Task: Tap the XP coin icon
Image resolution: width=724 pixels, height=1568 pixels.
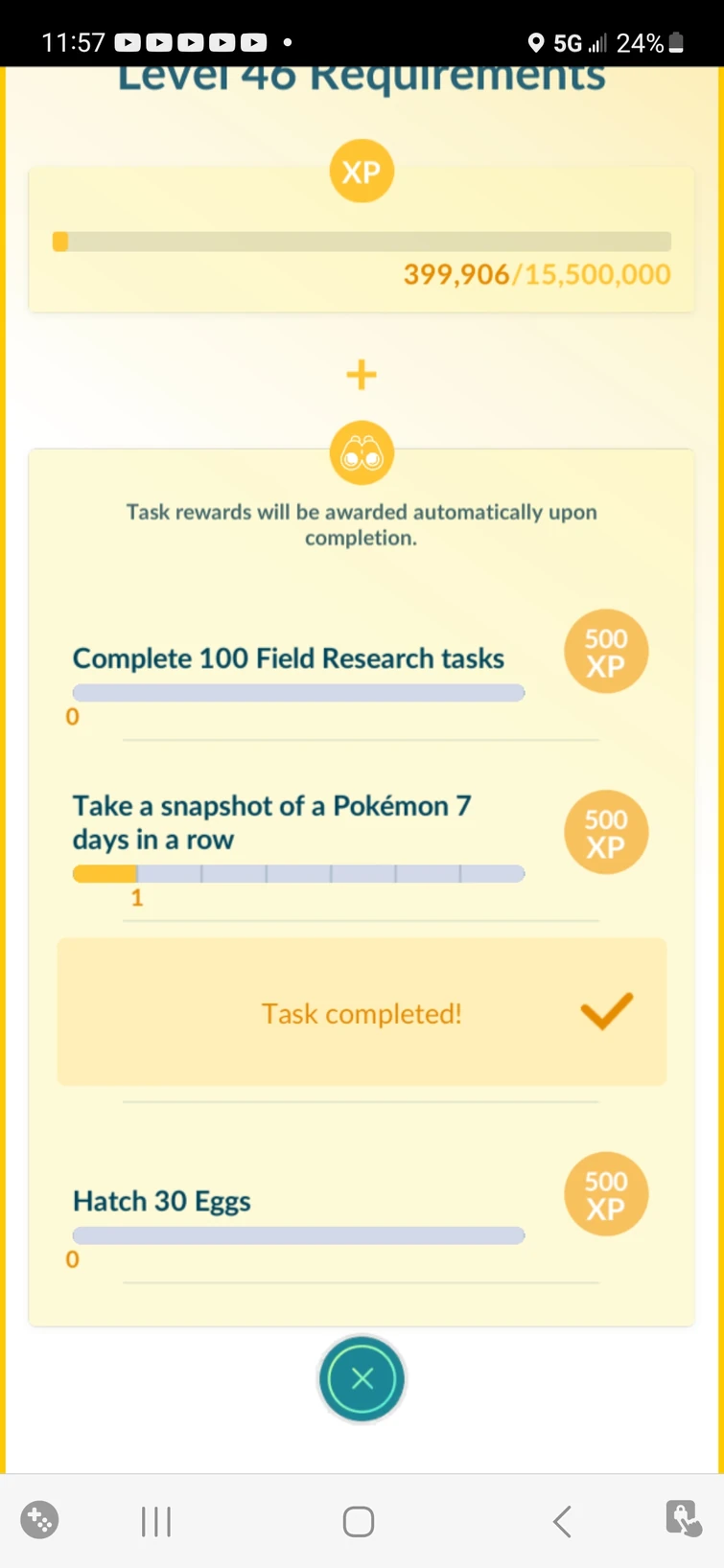Action: (x=362, y=171)
